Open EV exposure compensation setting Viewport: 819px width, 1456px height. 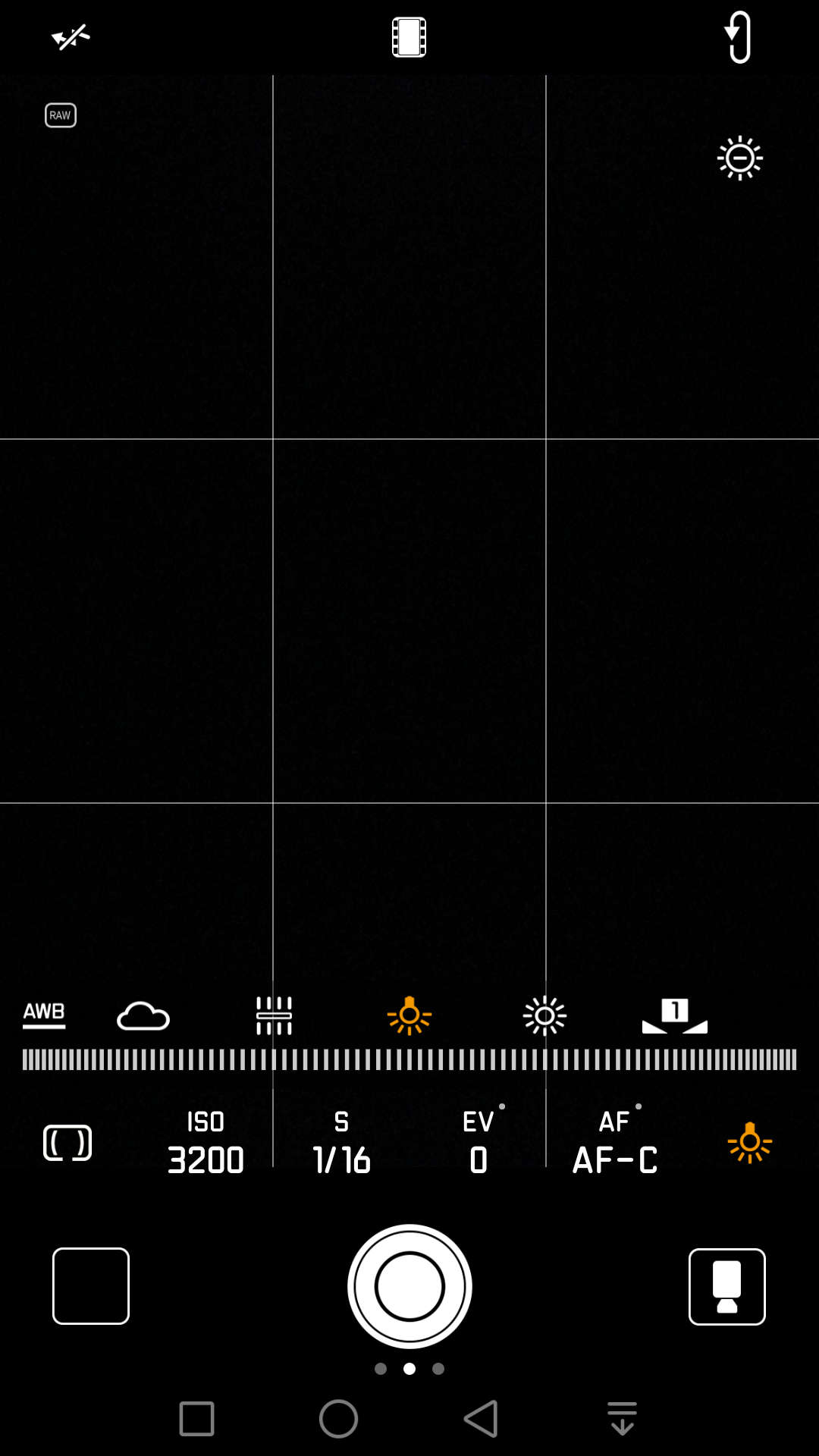[x=480, y=1141]
